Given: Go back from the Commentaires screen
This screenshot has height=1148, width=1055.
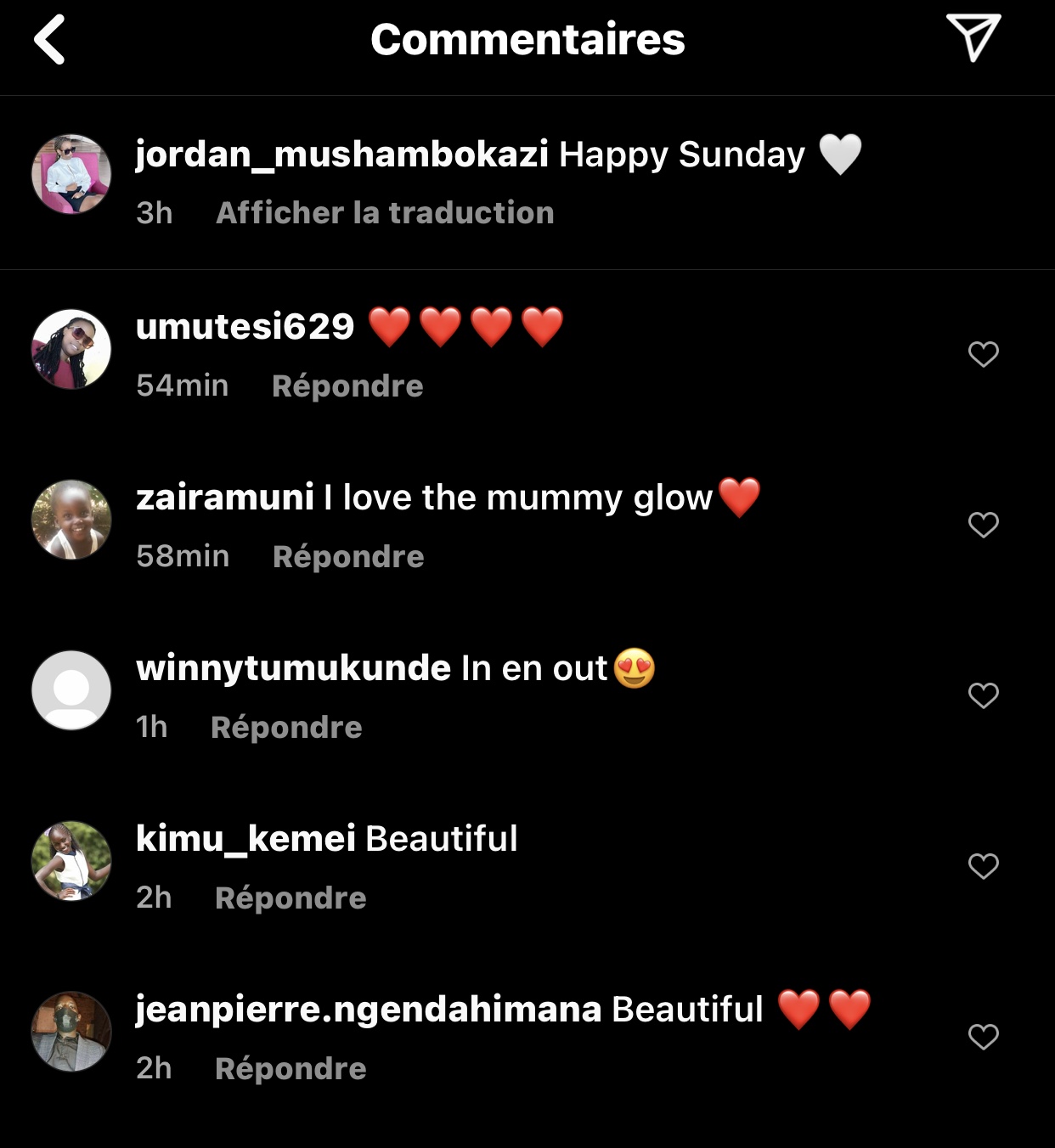Looking at the screenshot, I should click(49, 40).
